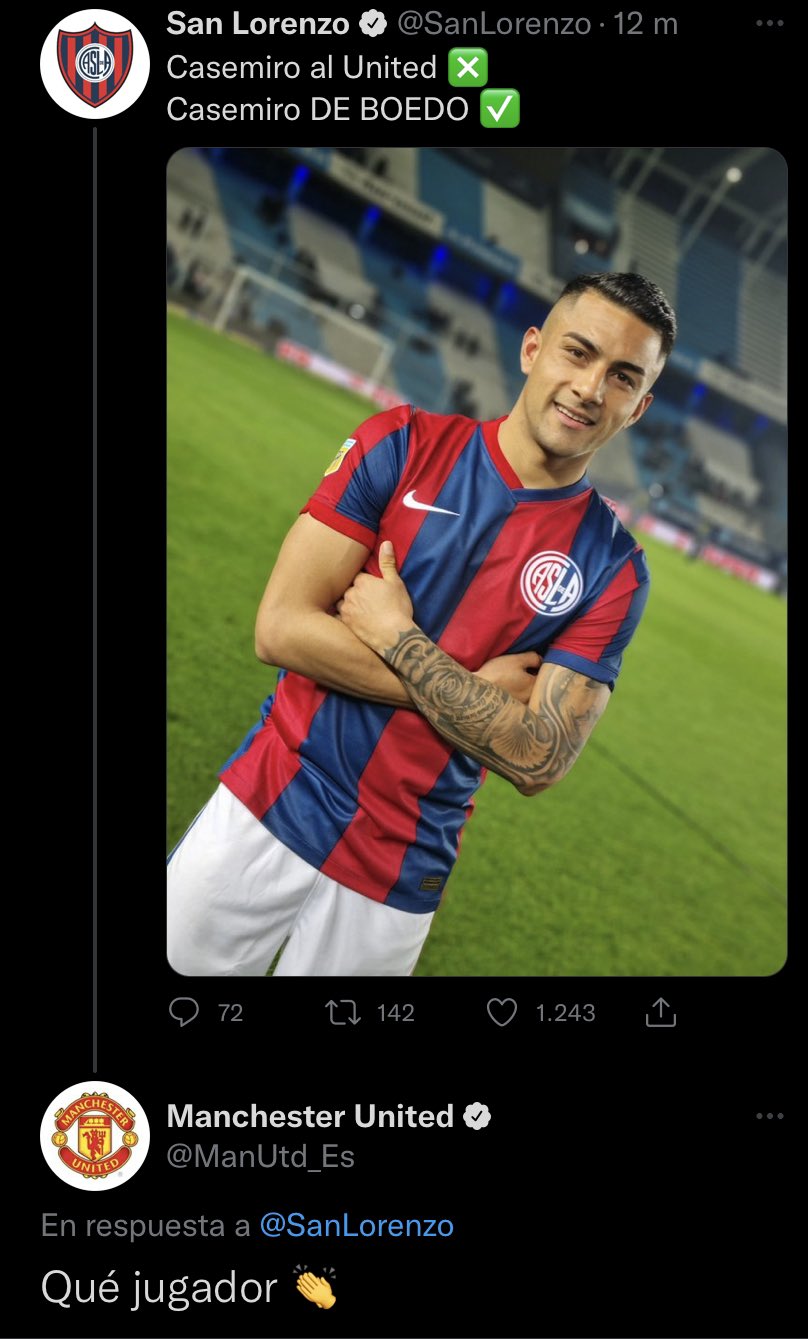Open the @SanLorenzo mention link
The image size is (808, 1339).
pos(356,1225)
